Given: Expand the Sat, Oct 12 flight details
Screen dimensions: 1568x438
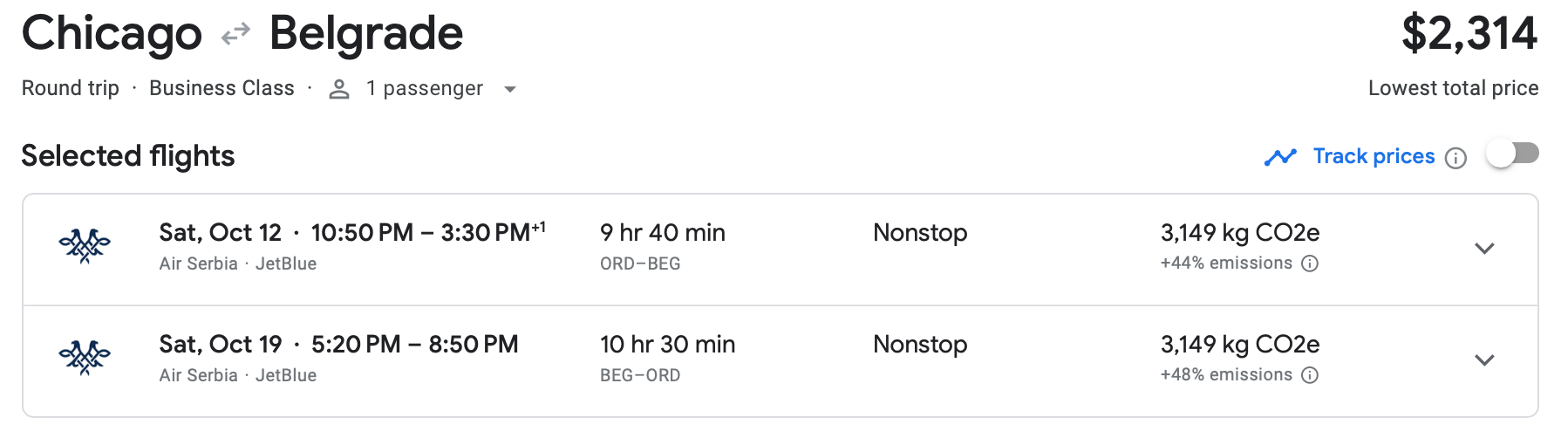Looking at the screenshot, I should (x=1484, y=249).
